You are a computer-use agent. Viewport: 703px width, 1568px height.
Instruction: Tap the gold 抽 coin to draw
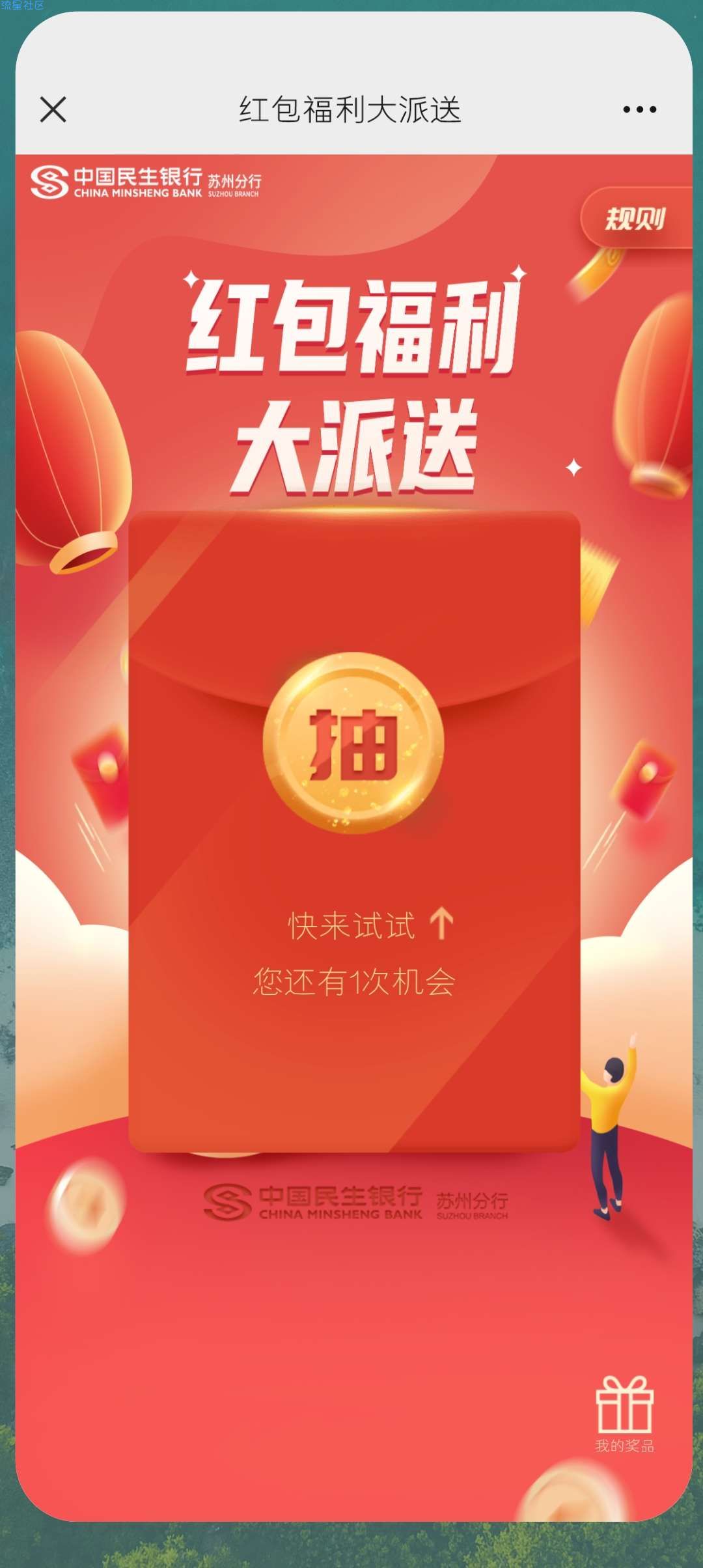point(353,743)
